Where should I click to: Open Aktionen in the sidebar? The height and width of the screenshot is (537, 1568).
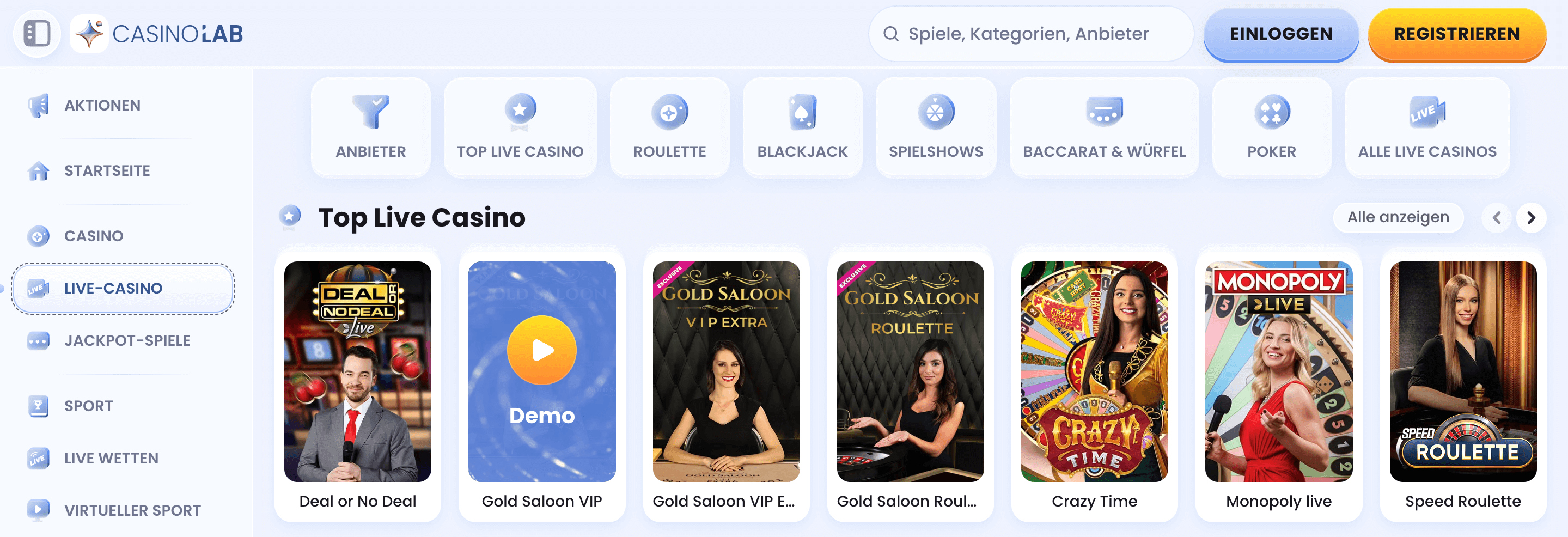(102, 105)
